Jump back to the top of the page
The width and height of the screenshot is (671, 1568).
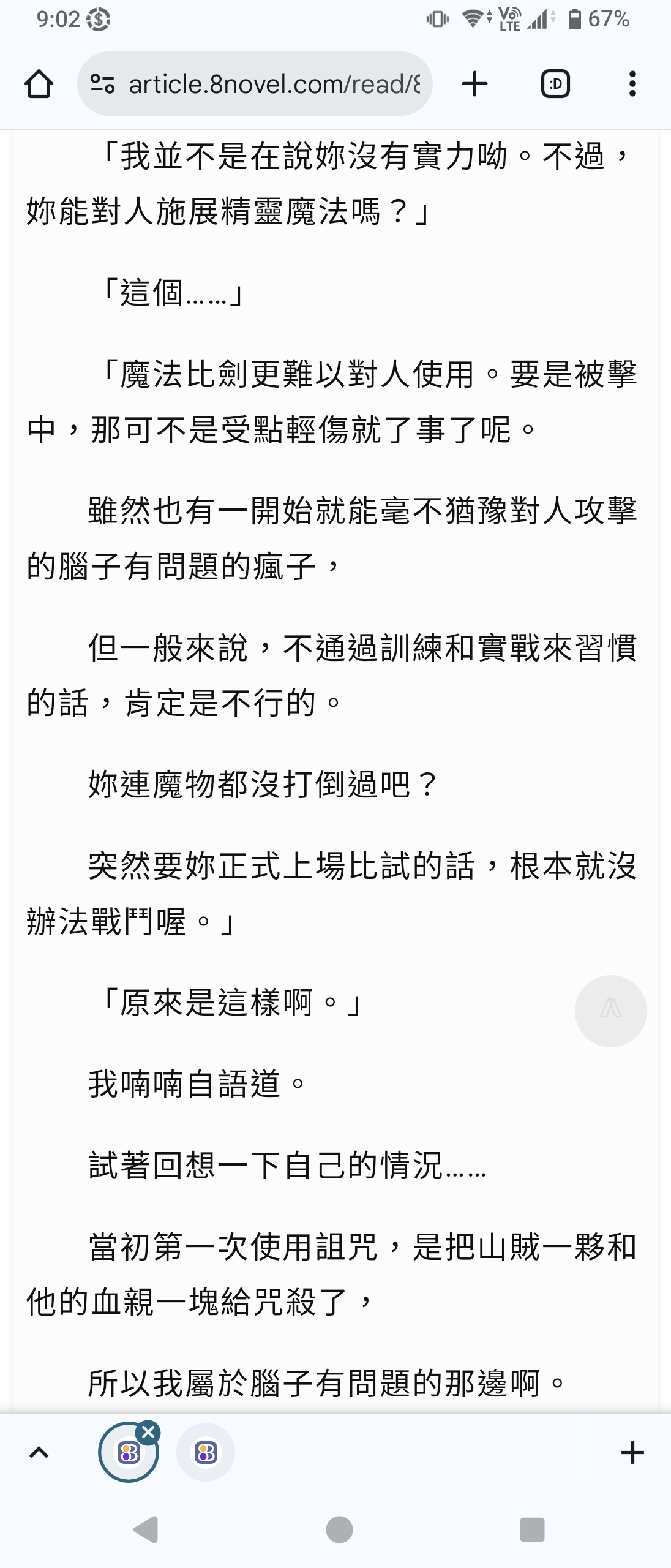(x=610, y=1011)
